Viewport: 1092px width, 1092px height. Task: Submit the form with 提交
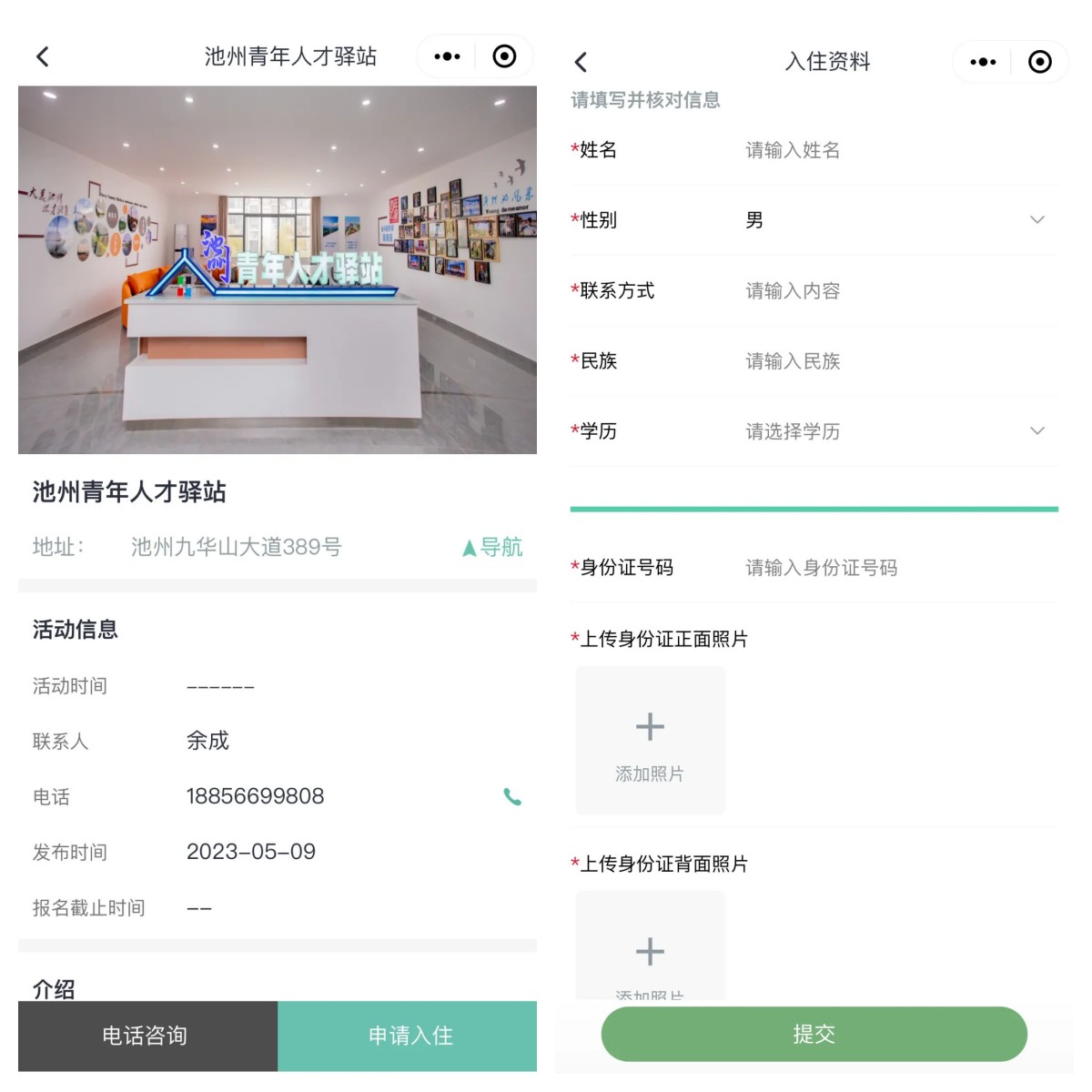coord(814,1034)
